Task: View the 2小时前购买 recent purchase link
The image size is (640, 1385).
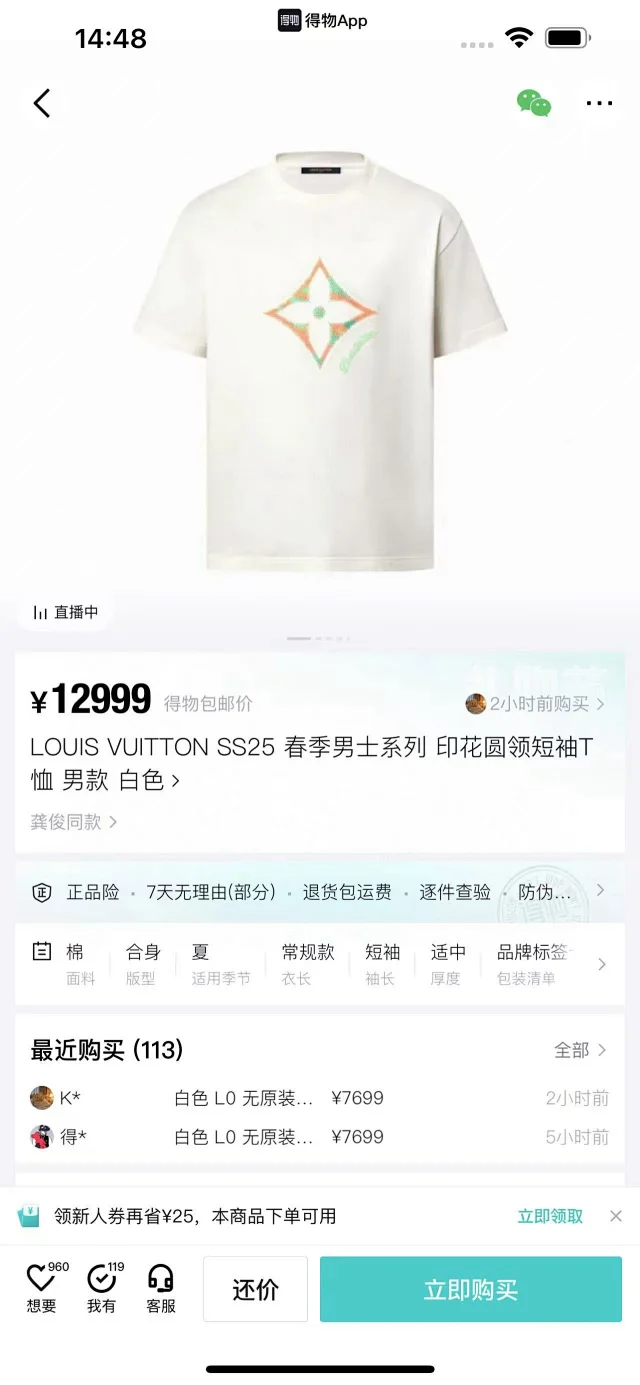Action: [x=537, y=704]
